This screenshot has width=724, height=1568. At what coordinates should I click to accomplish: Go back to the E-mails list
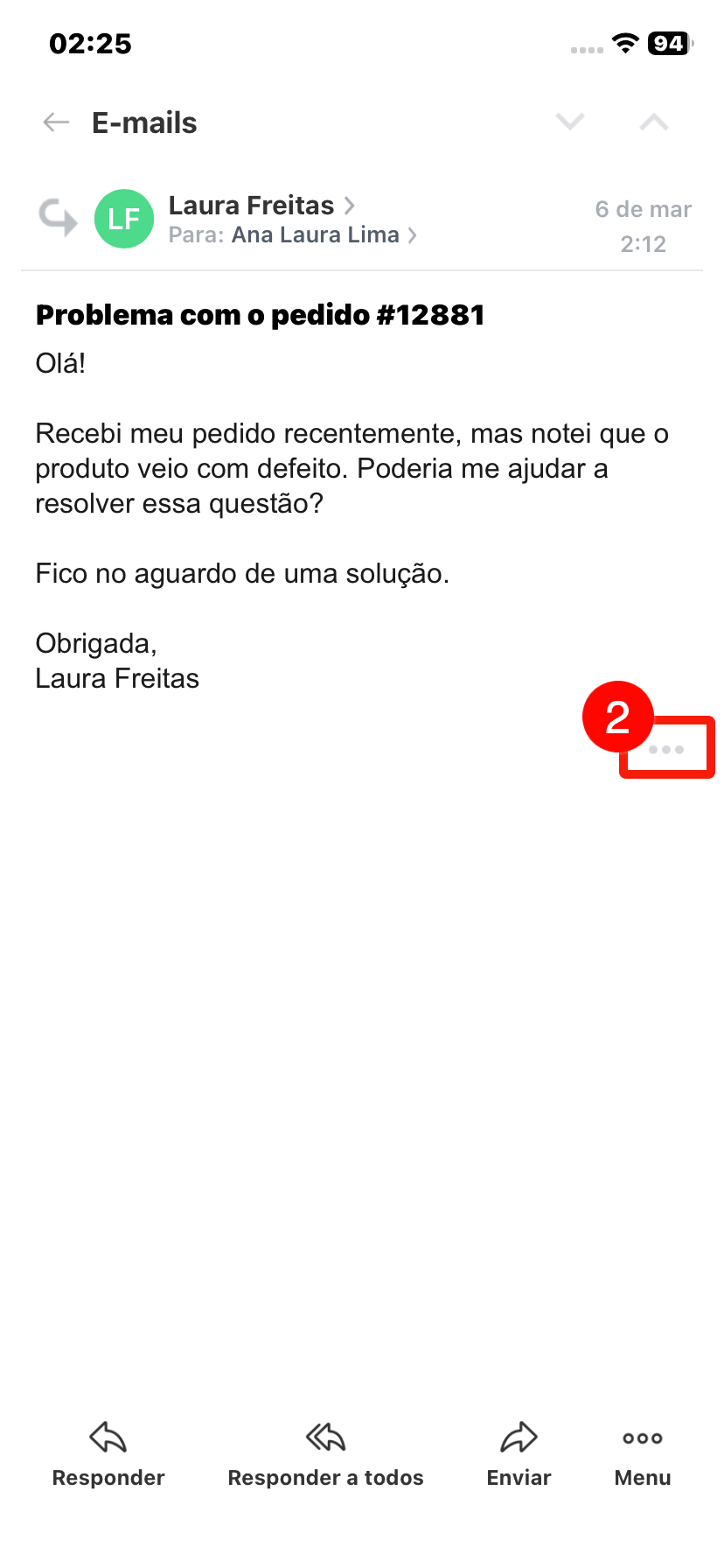(x=57, y=122)
